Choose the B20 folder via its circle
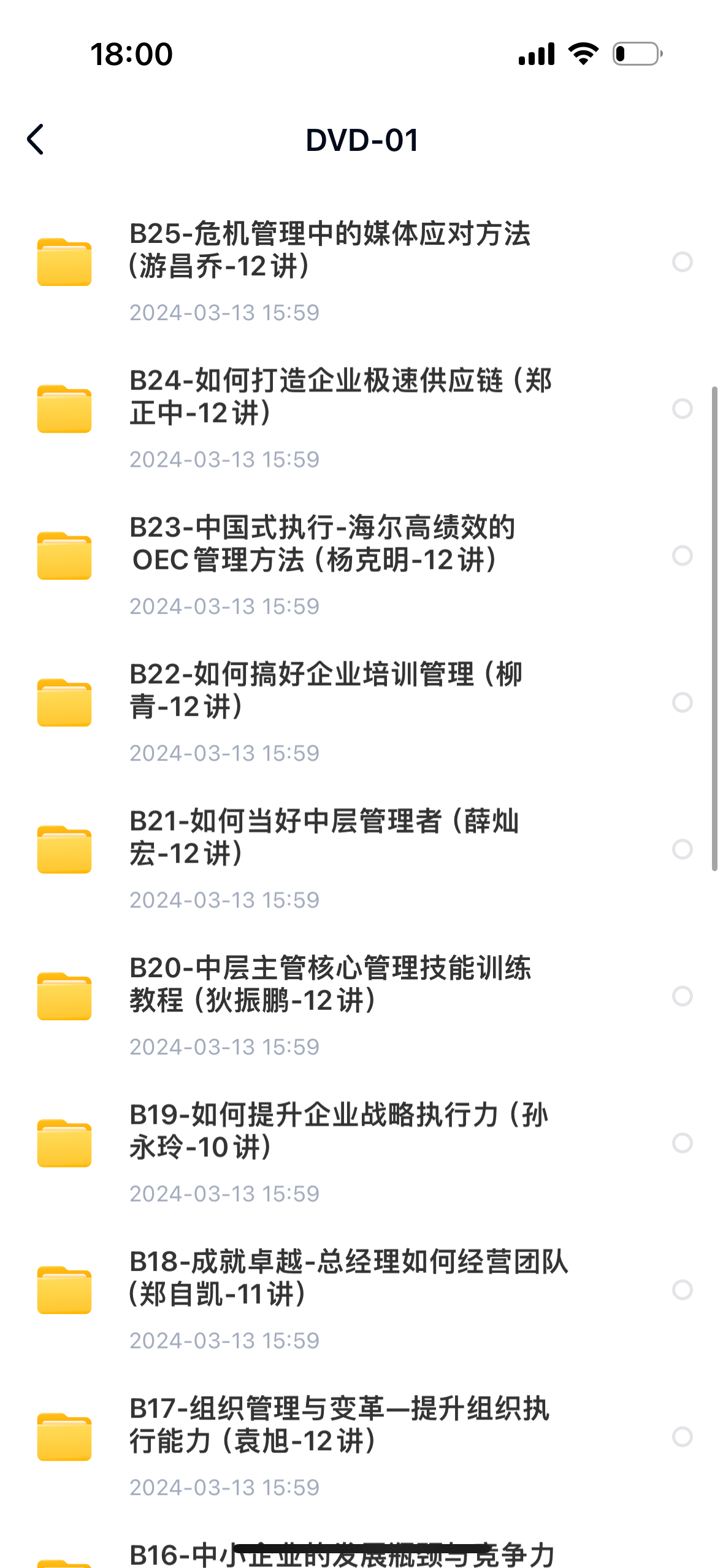Screen dimensions: 723x1568 point(682,996)
